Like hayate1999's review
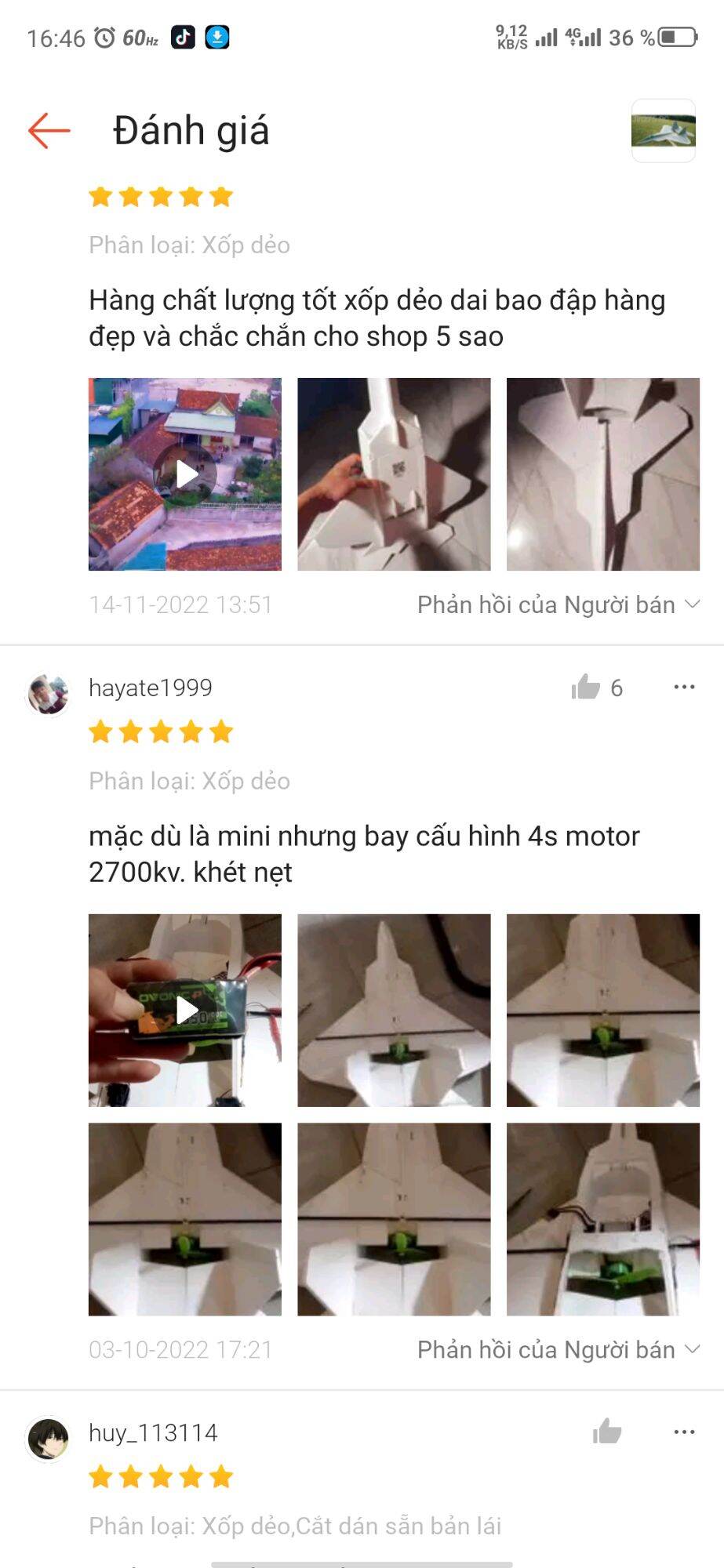724x1568 pixels. point(586,688)
